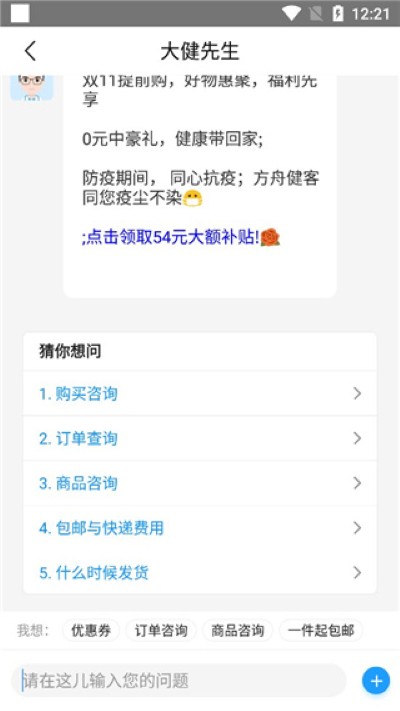Tap the 优惠券 quick chip
The width and height of the screenshot is (400, 711).
(91, 630)
